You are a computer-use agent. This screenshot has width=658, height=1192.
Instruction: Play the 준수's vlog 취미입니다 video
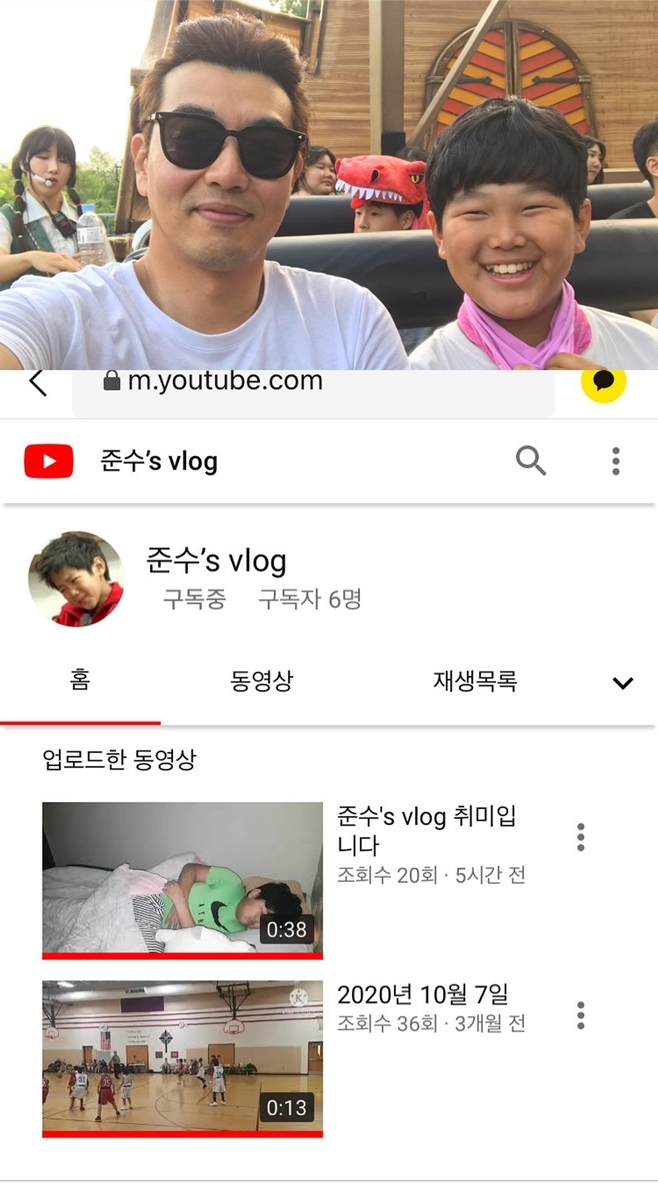182,880
